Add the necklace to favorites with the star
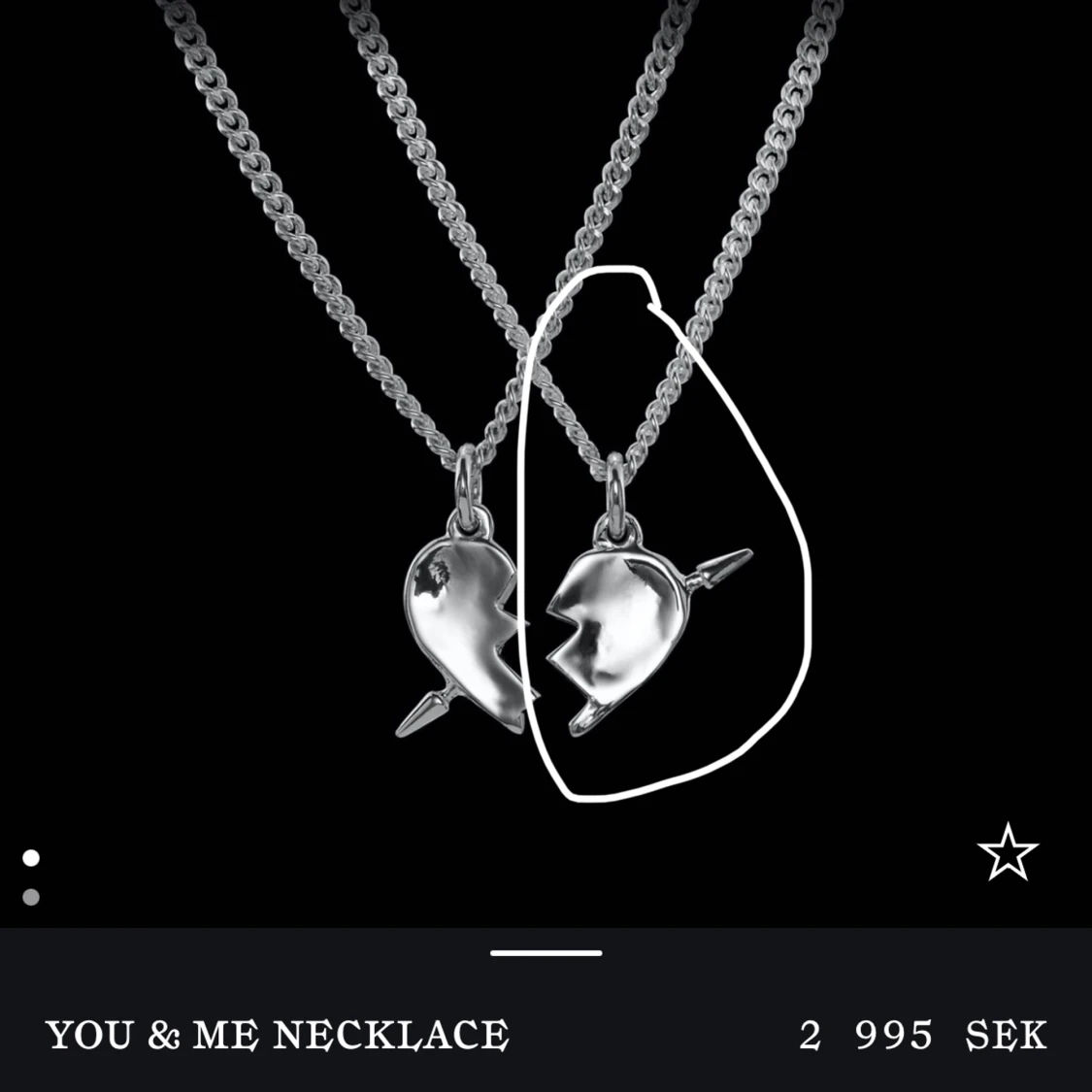1092x1092 pixels. tap(1008, 852)
